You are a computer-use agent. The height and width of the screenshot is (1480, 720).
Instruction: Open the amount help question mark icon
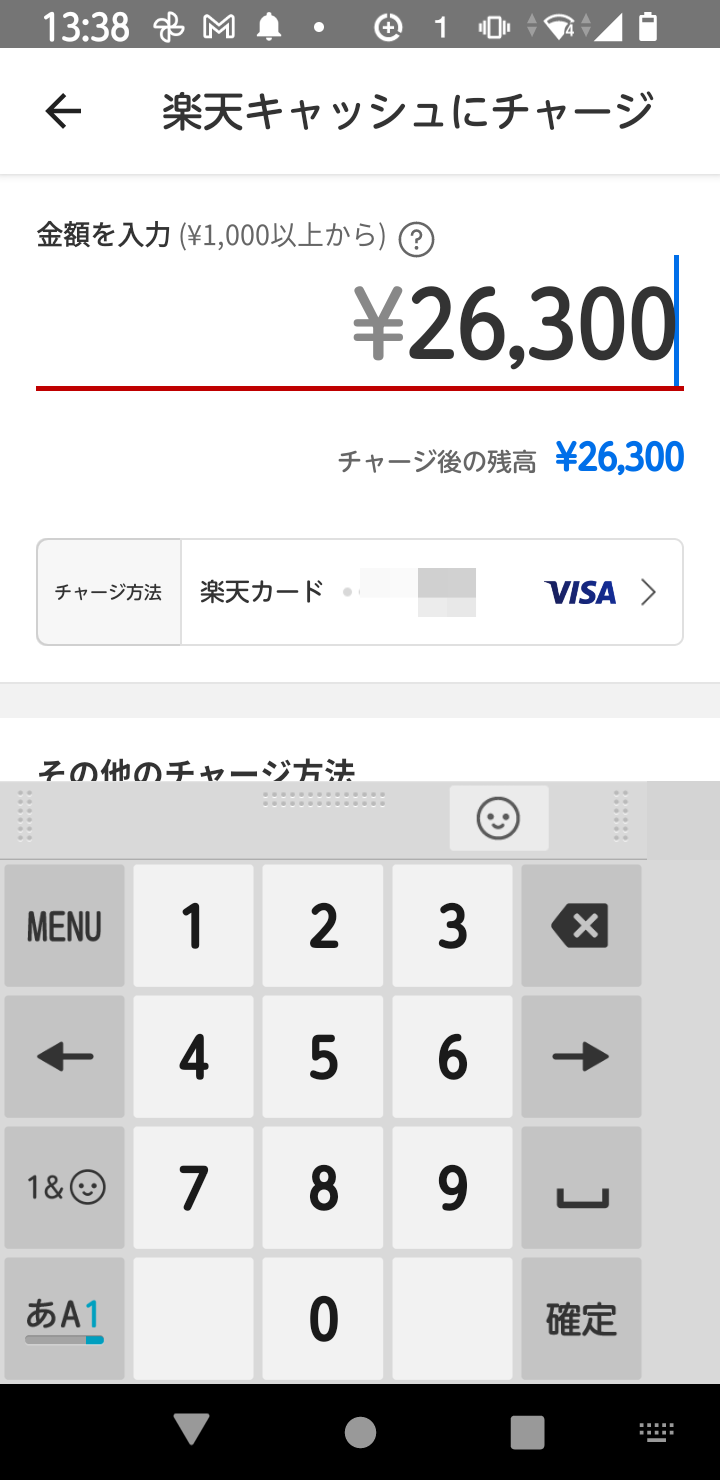click(x=417, y=239)
